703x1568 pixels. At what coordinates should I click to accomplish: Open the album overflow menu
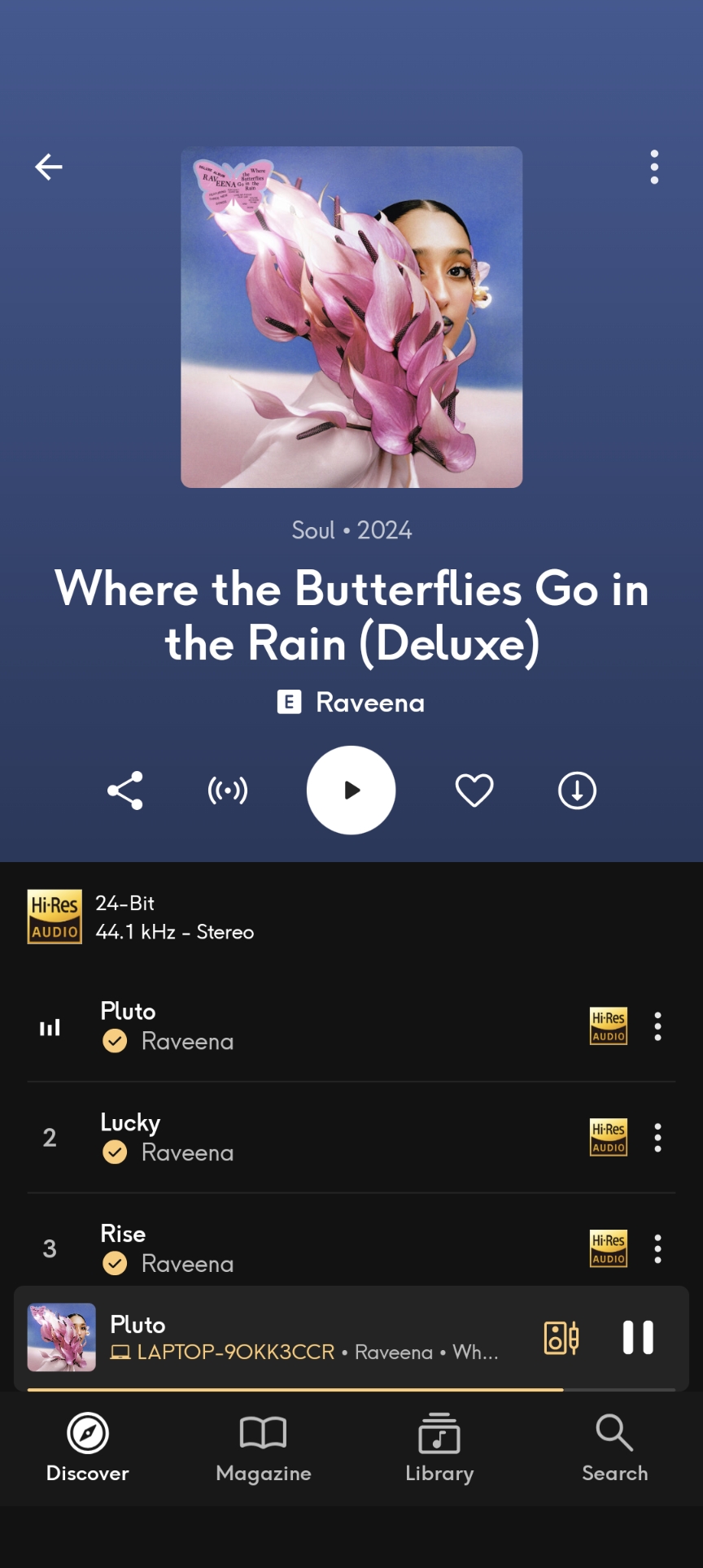pyautogui.click(x=654, y=167)
